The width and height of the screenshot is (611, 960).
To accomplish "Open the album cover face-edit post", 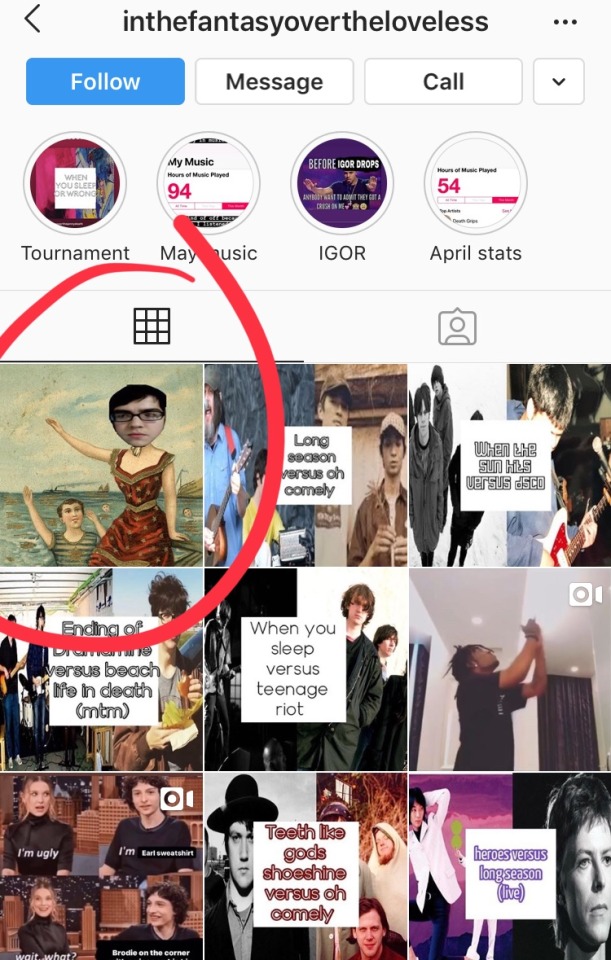I will point(100,465).
